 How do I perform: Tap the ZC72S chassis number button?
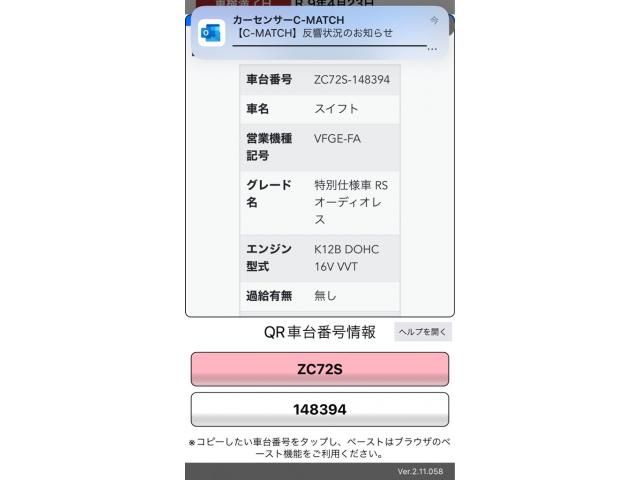(x=319, y=369)
